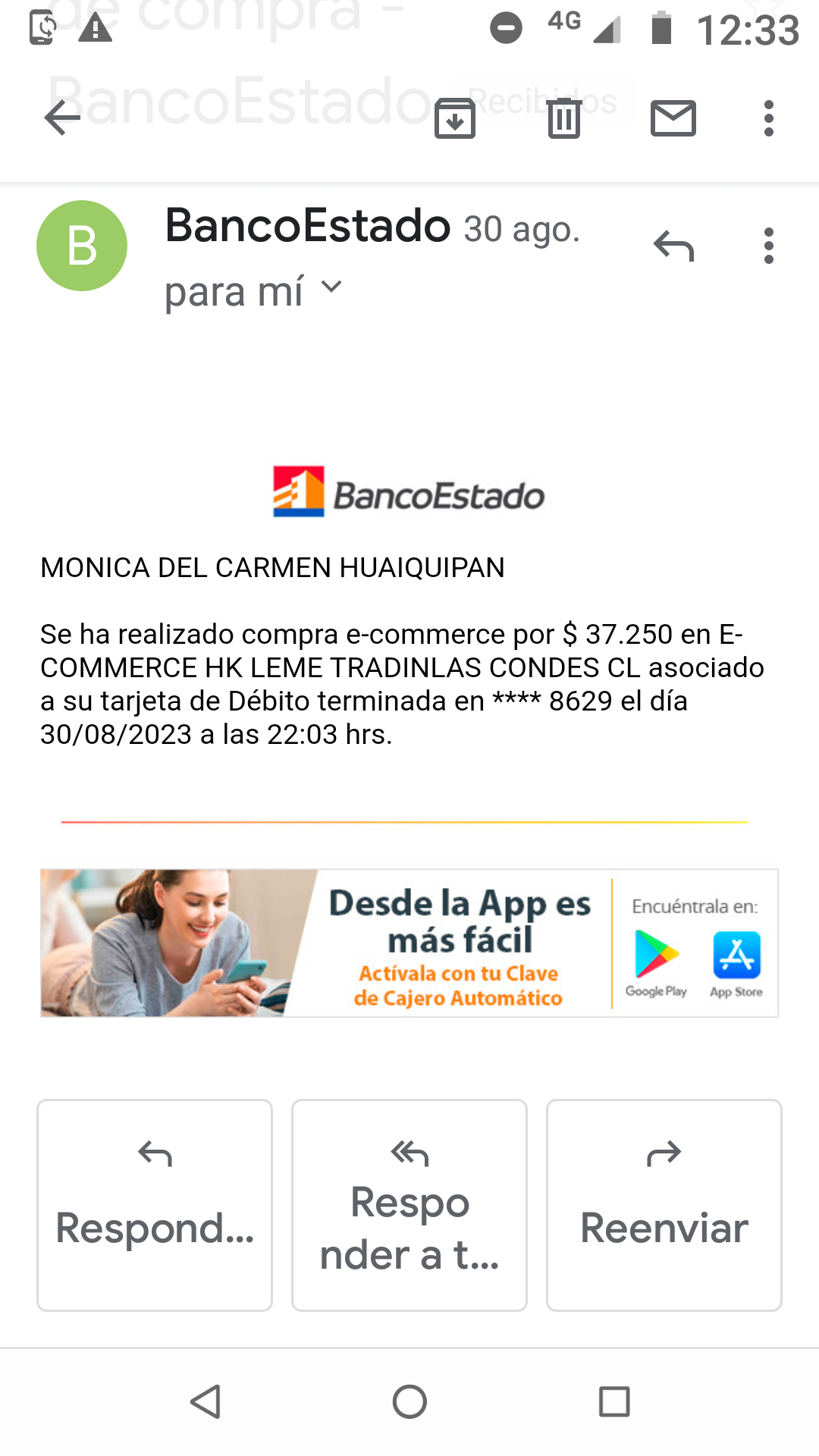Forward the email with Reenviar
Image resolution: width=819 pixels, height=1456 pixels.
click(x=664, y=1205)
